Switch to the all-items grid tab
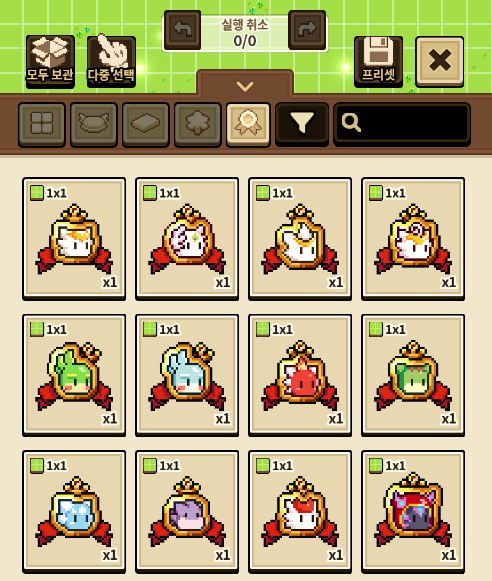492x581 pixels. coord(42,124)
